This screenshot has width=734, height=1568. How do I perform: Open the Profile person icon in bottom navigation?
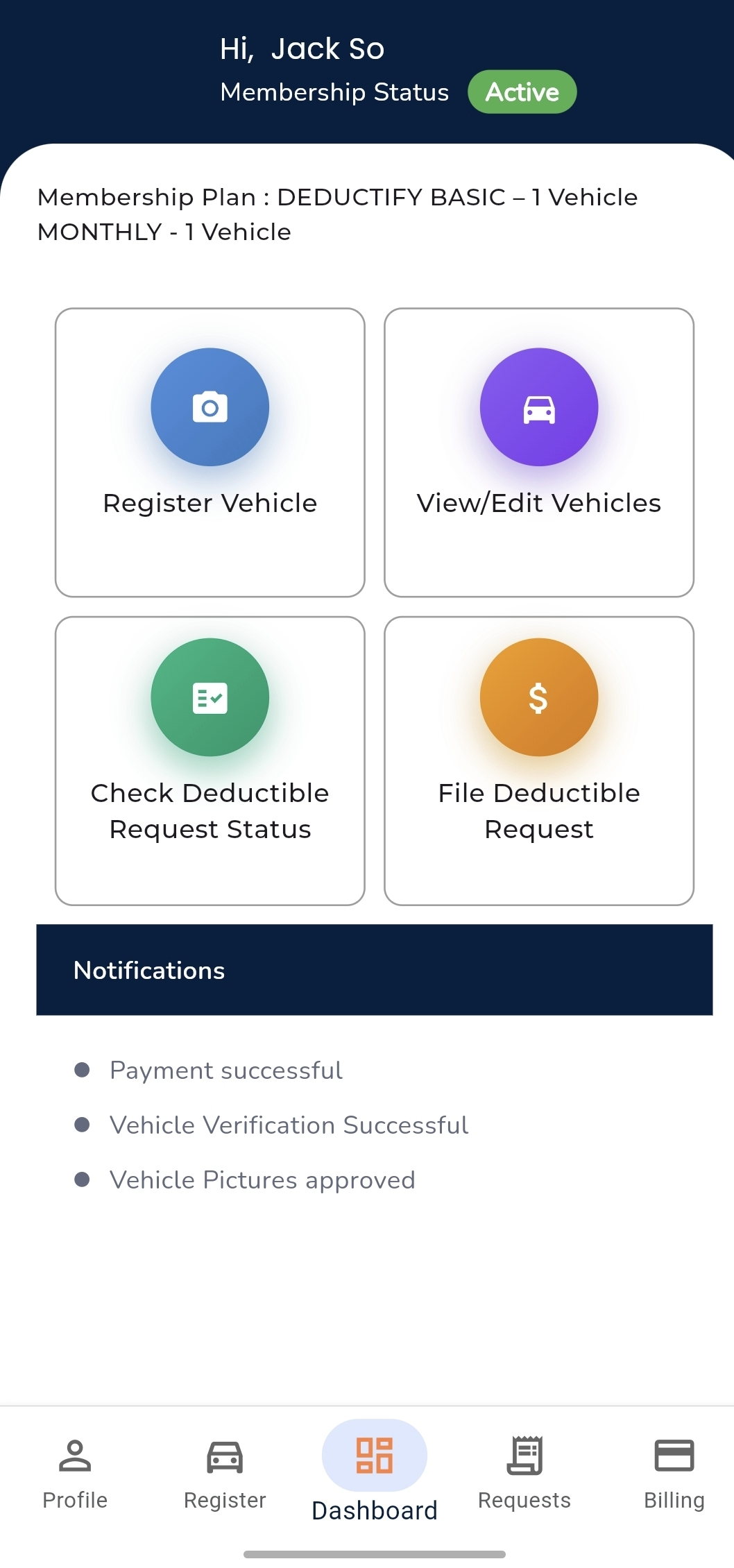[74, 1456]
